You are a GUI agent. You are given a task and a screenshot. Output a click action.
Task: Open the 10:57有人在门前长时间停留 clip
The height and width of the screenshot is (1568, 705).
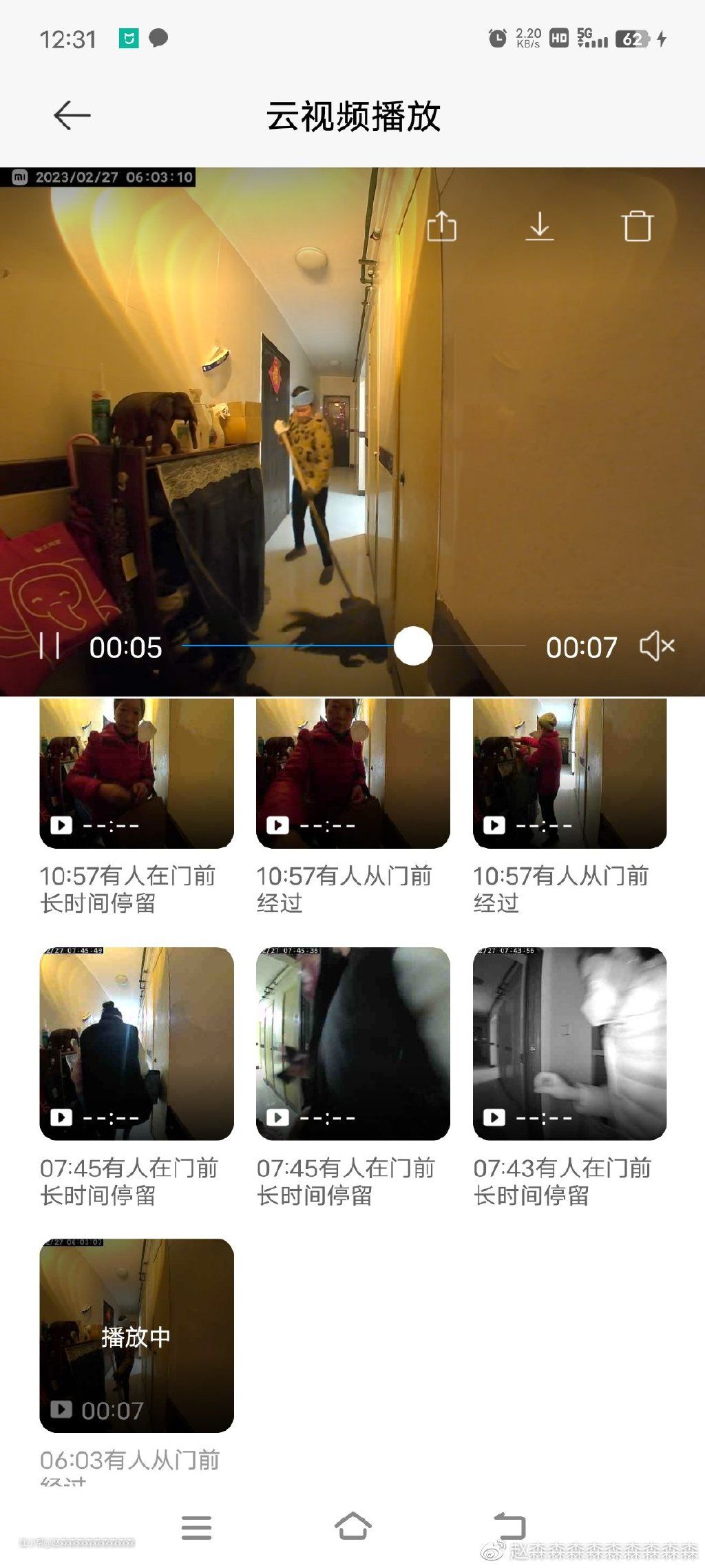click(x=136, y=774)
